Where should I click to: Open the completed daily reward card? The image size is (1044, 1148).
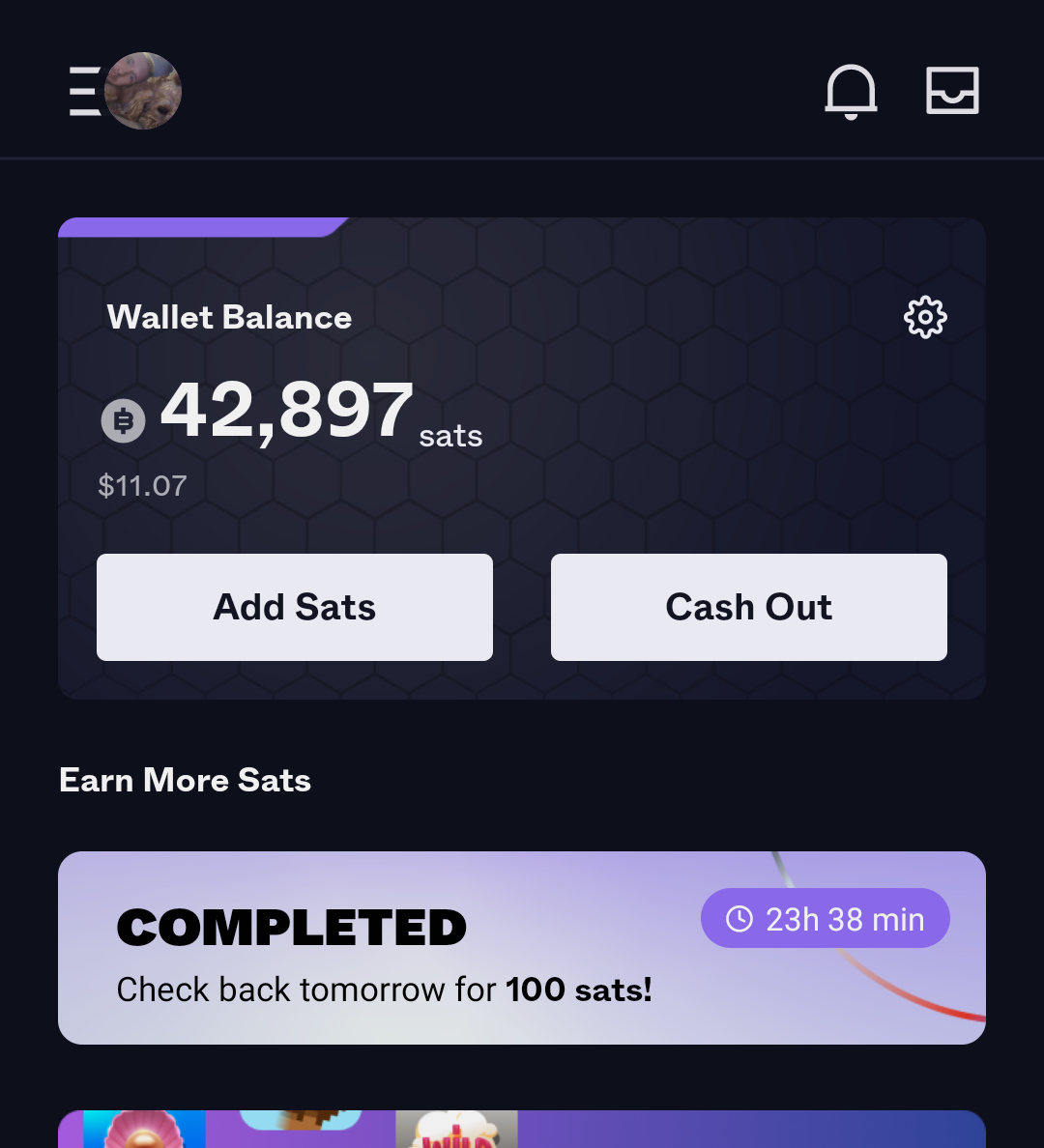(x=522, y=947)
